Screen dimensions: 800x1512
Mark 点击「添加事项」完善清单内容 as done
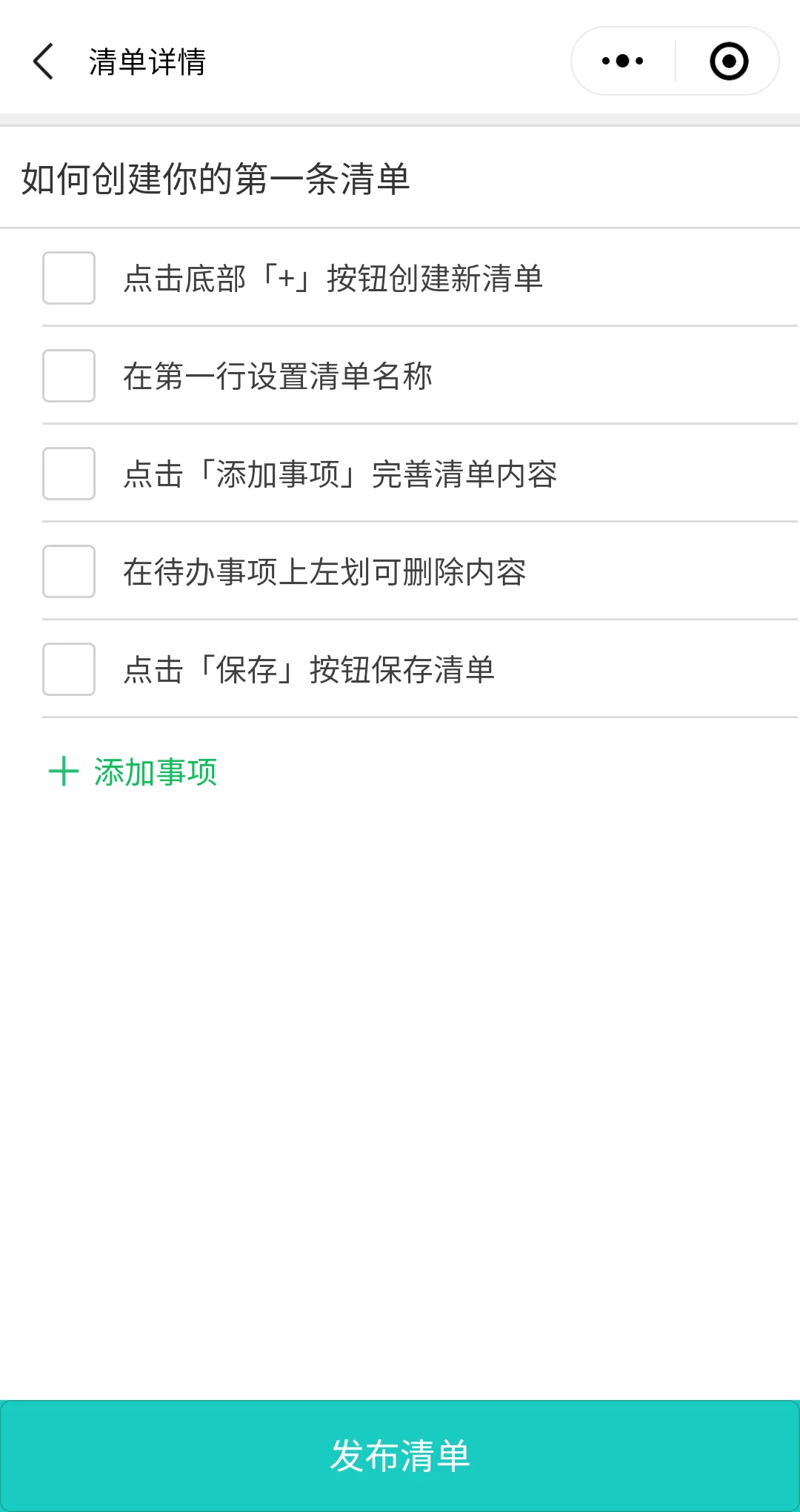(x=69, y=474)
